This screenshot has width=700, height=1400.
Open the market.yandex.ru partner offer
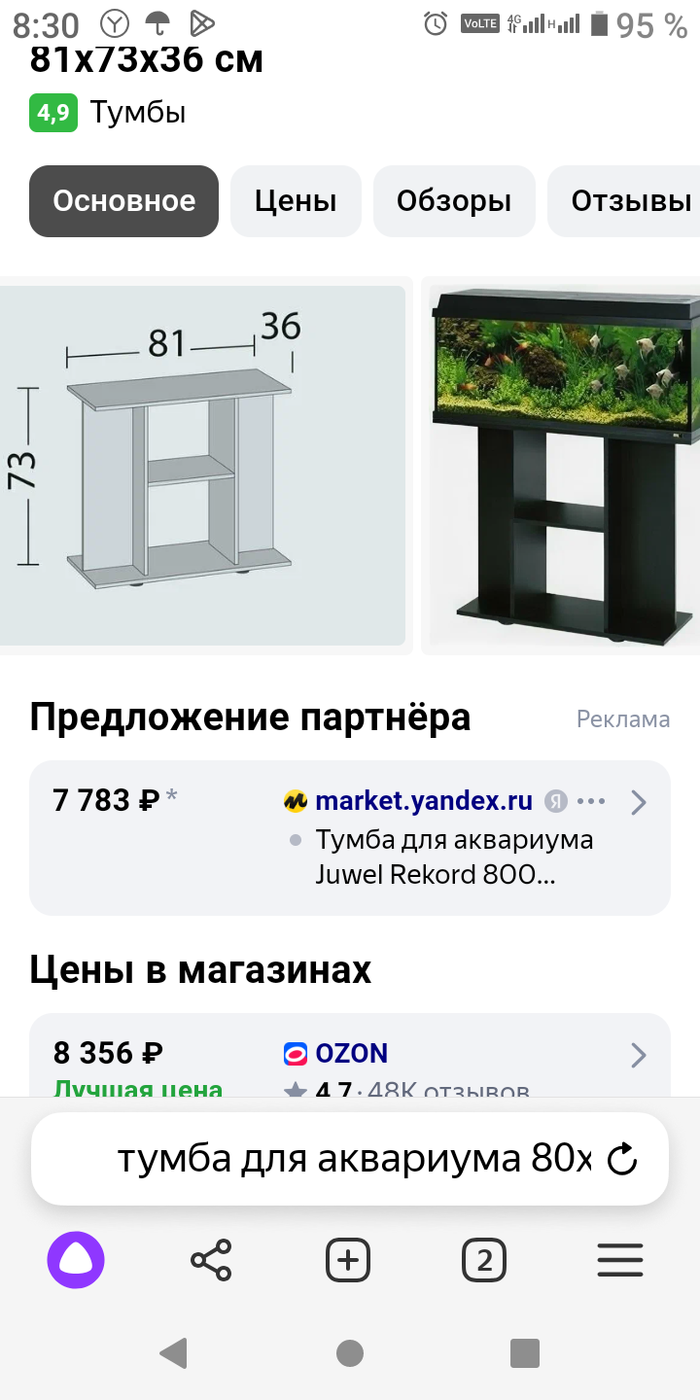350,838
